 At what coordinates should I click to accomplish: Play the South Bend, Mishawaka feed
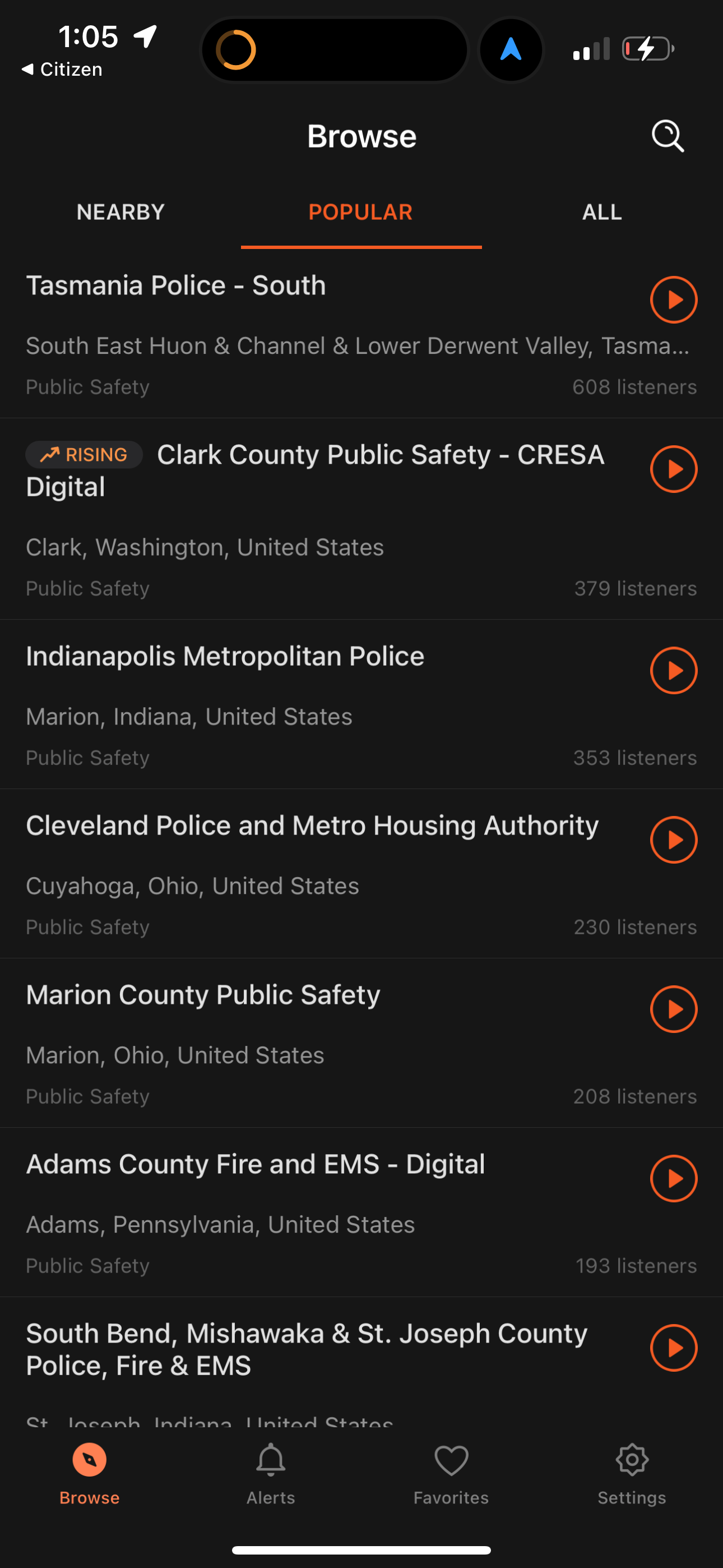click(674, 1348)
